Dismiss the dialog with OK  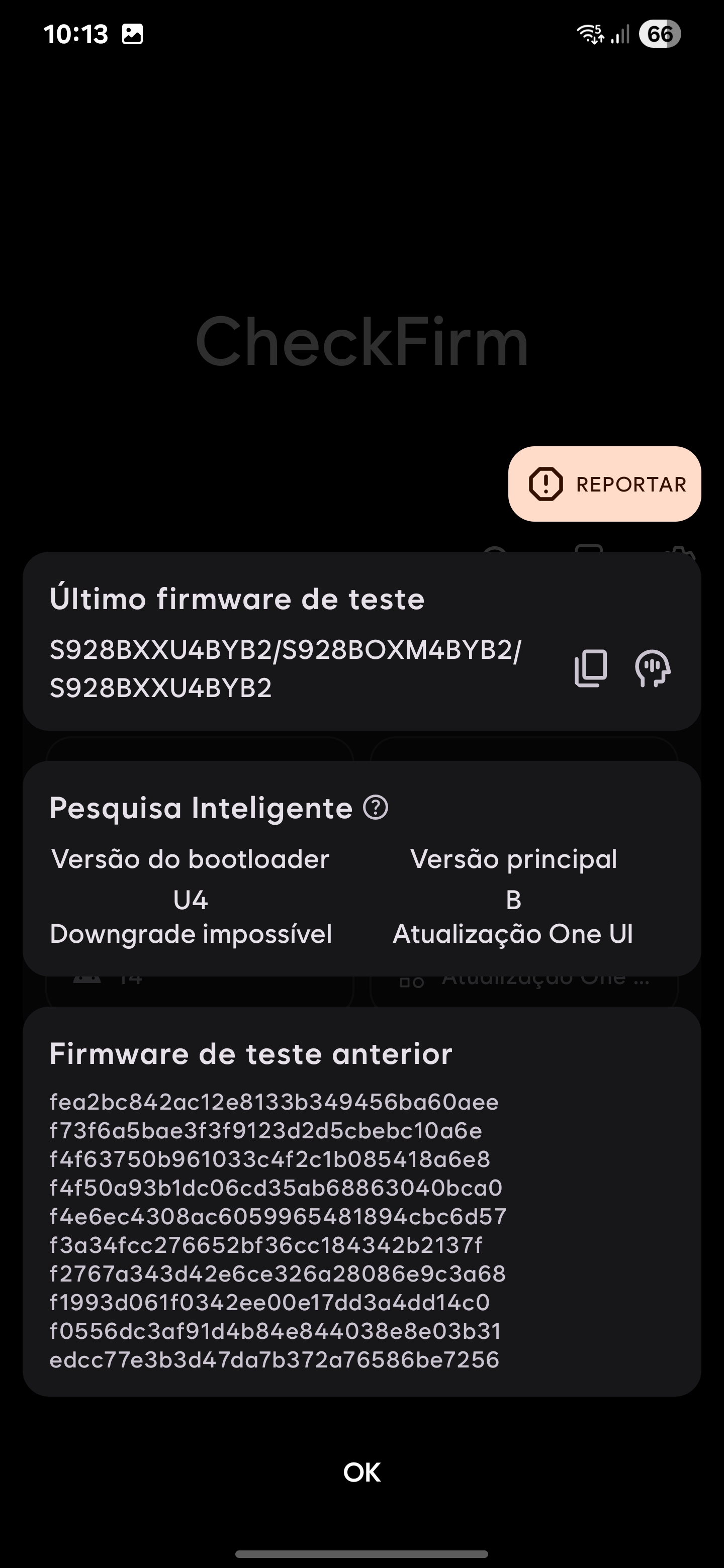coord(361,1472)
